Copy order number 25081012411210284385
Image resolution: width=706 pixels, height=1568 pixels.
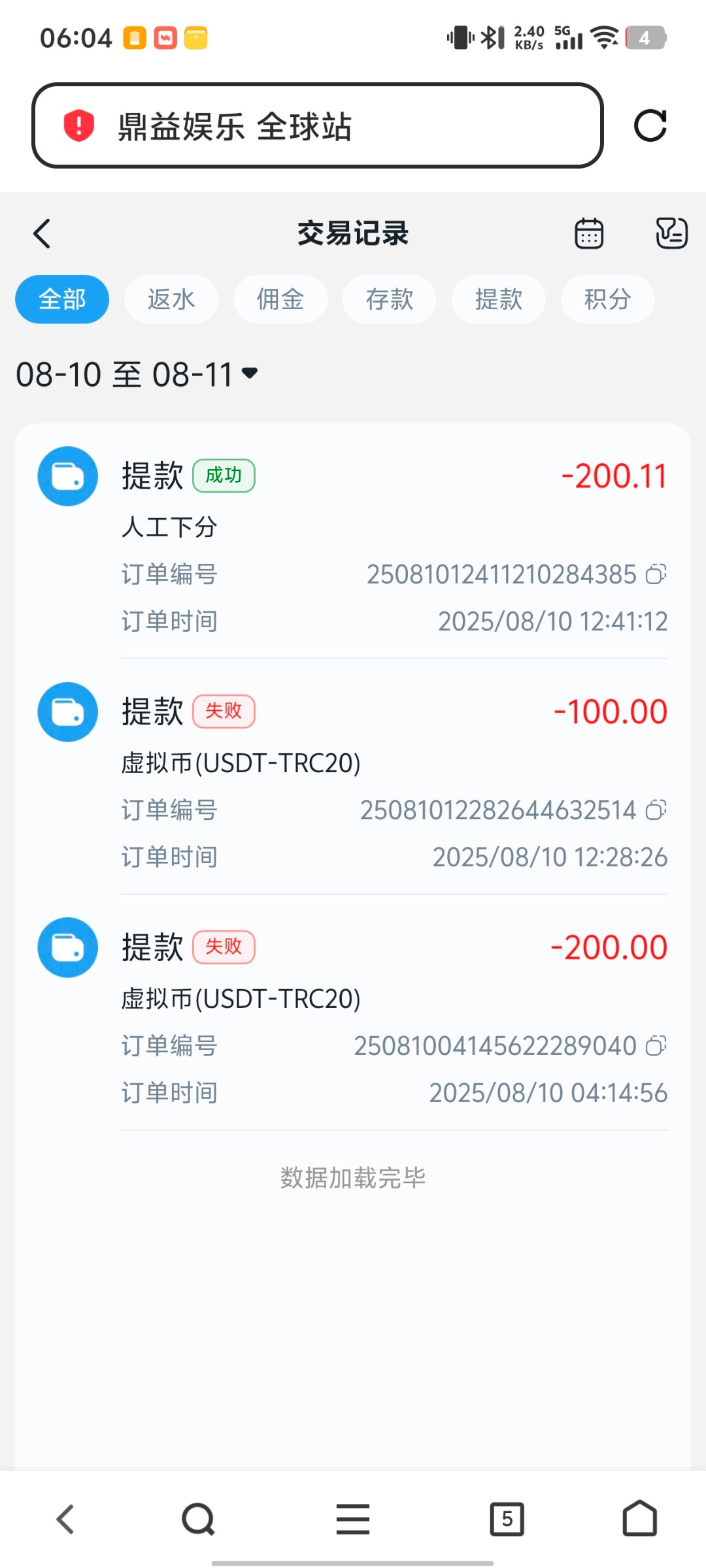point(656,574)
